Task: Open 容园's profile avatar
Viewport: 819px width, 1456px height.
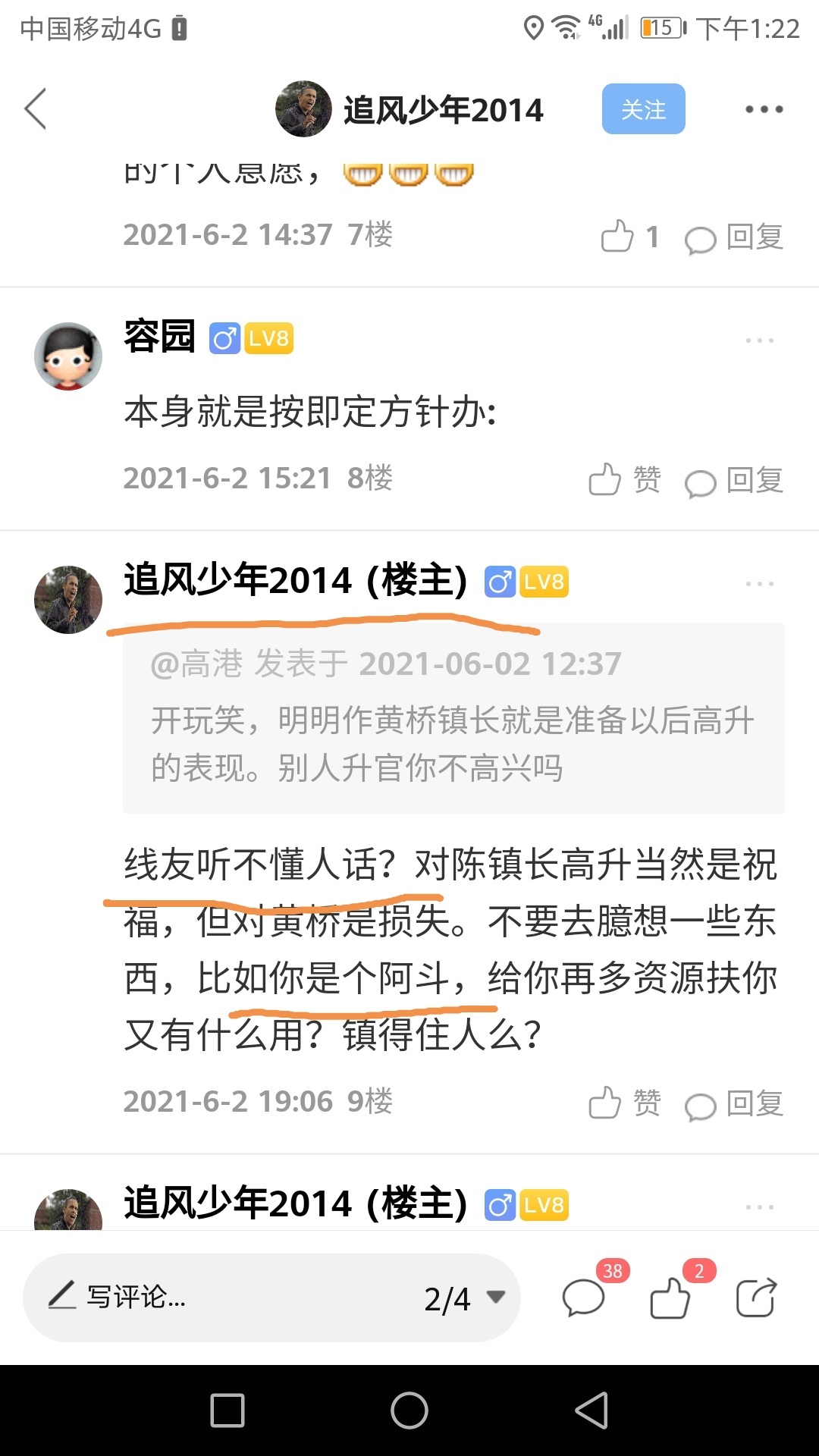Action: click(68, 356)
